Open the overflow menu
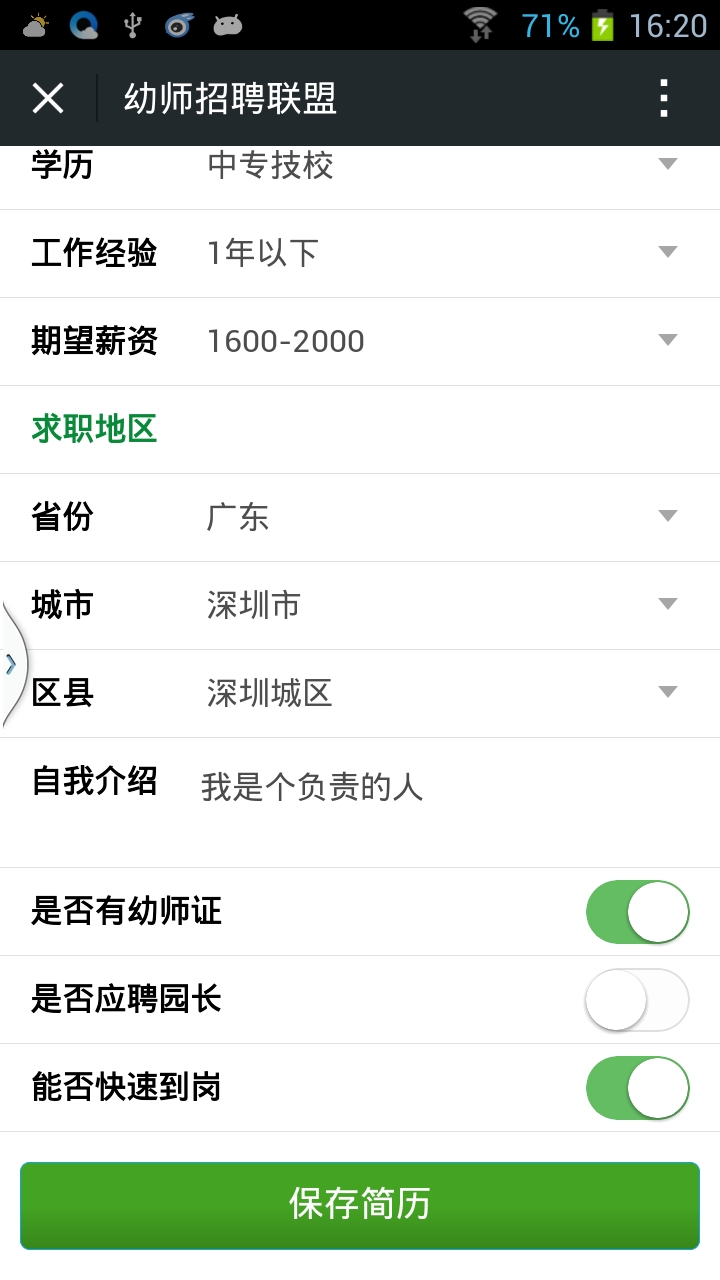Screen dimensions: 720x1280 663,98
